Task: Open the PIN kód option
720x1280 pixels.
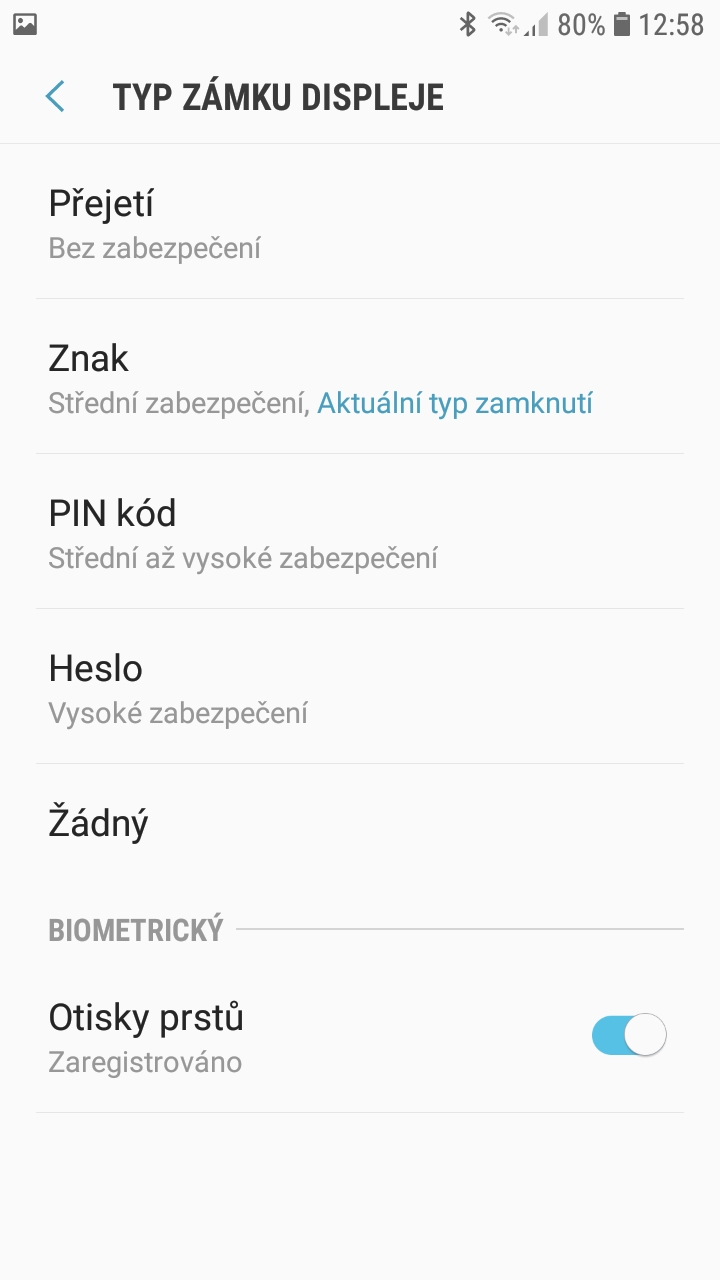Action: [x=360, y=532]
